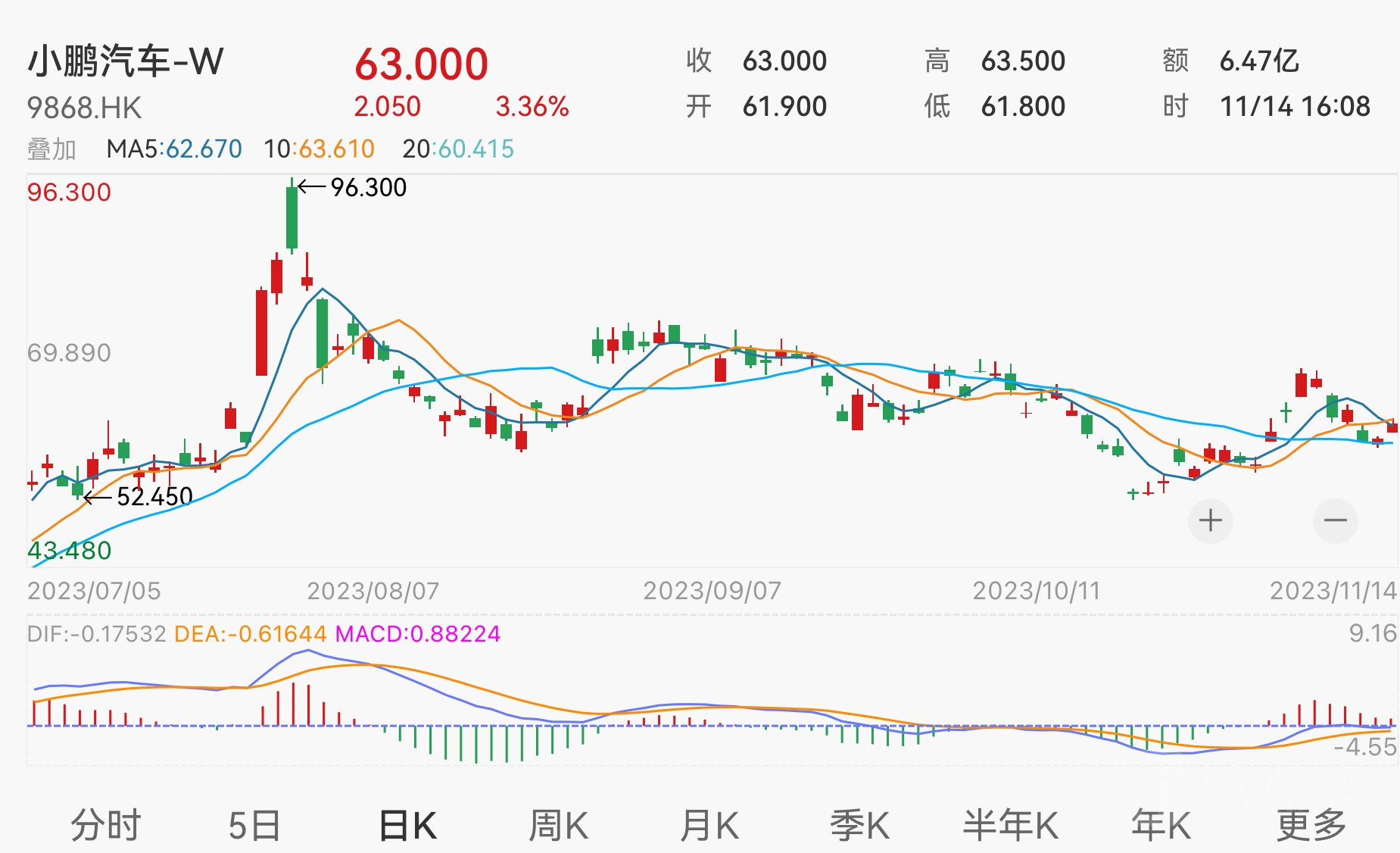
Task: Show the 季K quarterly chart
Action: [x=859, y=825]
